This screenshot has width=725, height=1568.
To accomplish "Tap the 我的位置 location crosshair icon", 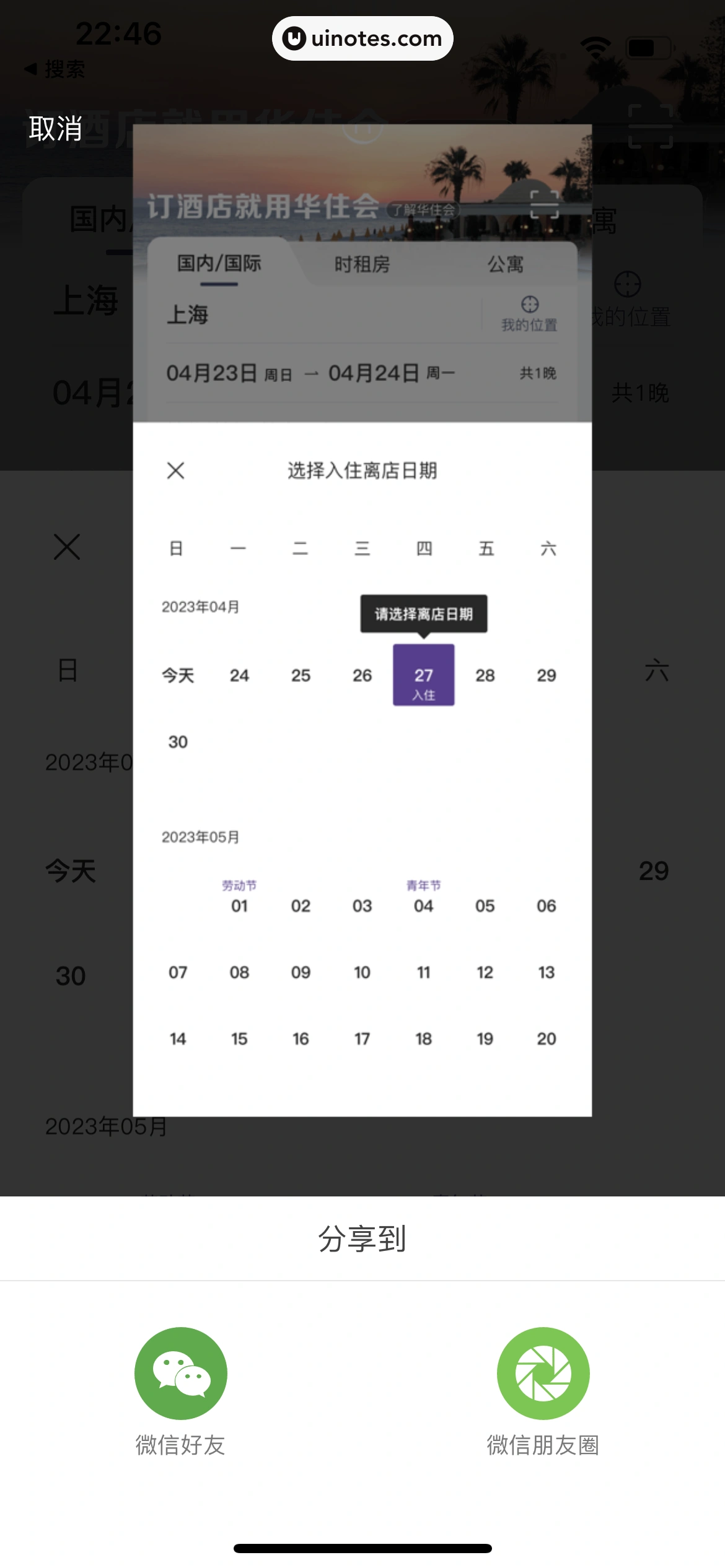I will [x=530, y=305].
